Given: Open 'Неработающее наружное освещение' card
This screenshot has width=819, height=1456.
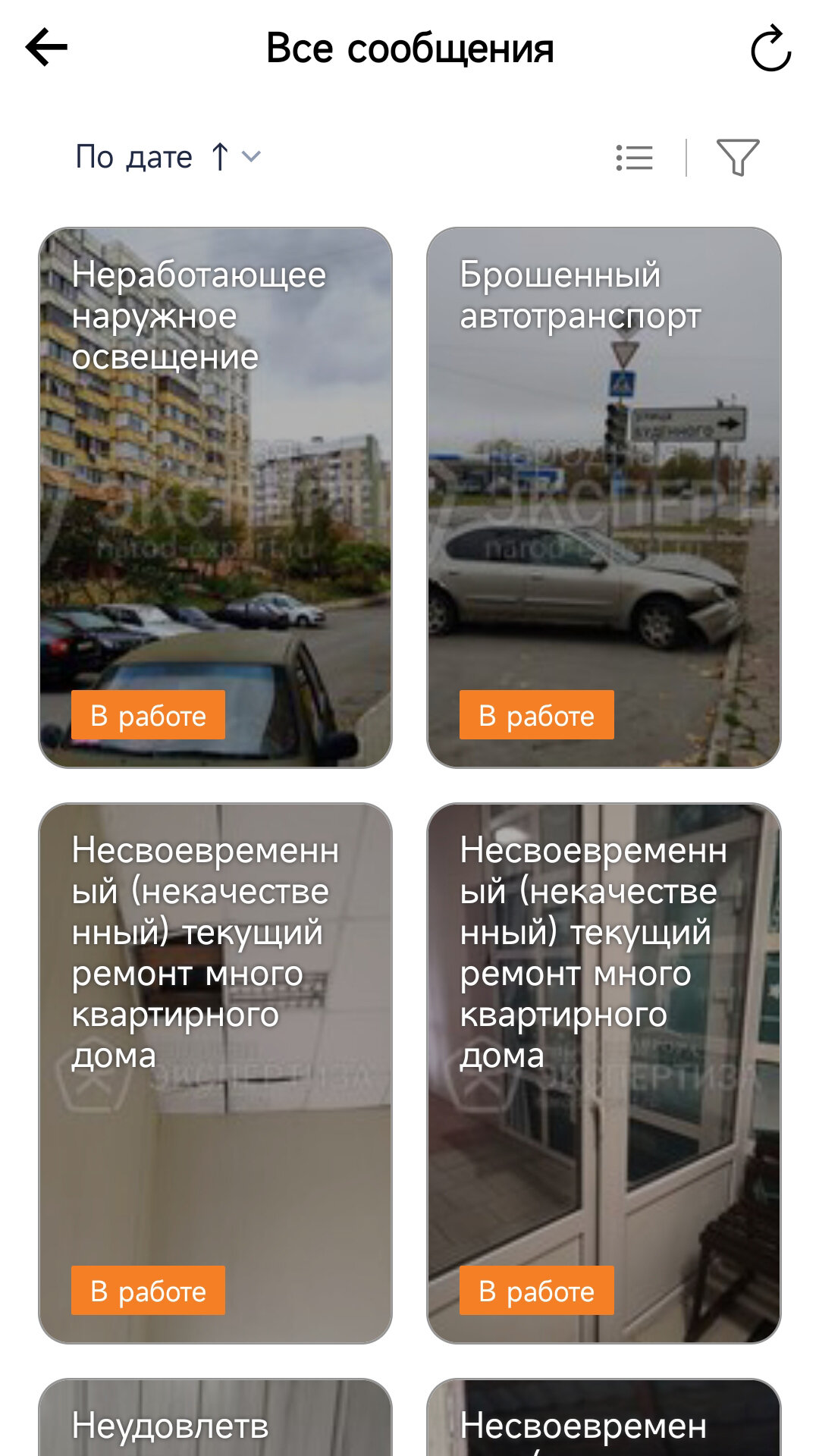Looking at the screenshot, I should coord(215,497).
